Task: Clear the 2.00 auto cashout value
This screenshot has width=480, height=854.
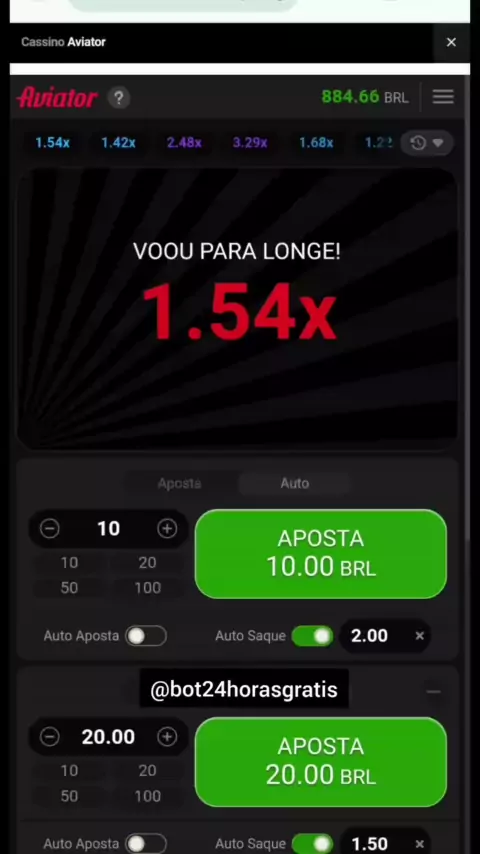Action: [420, 636]
